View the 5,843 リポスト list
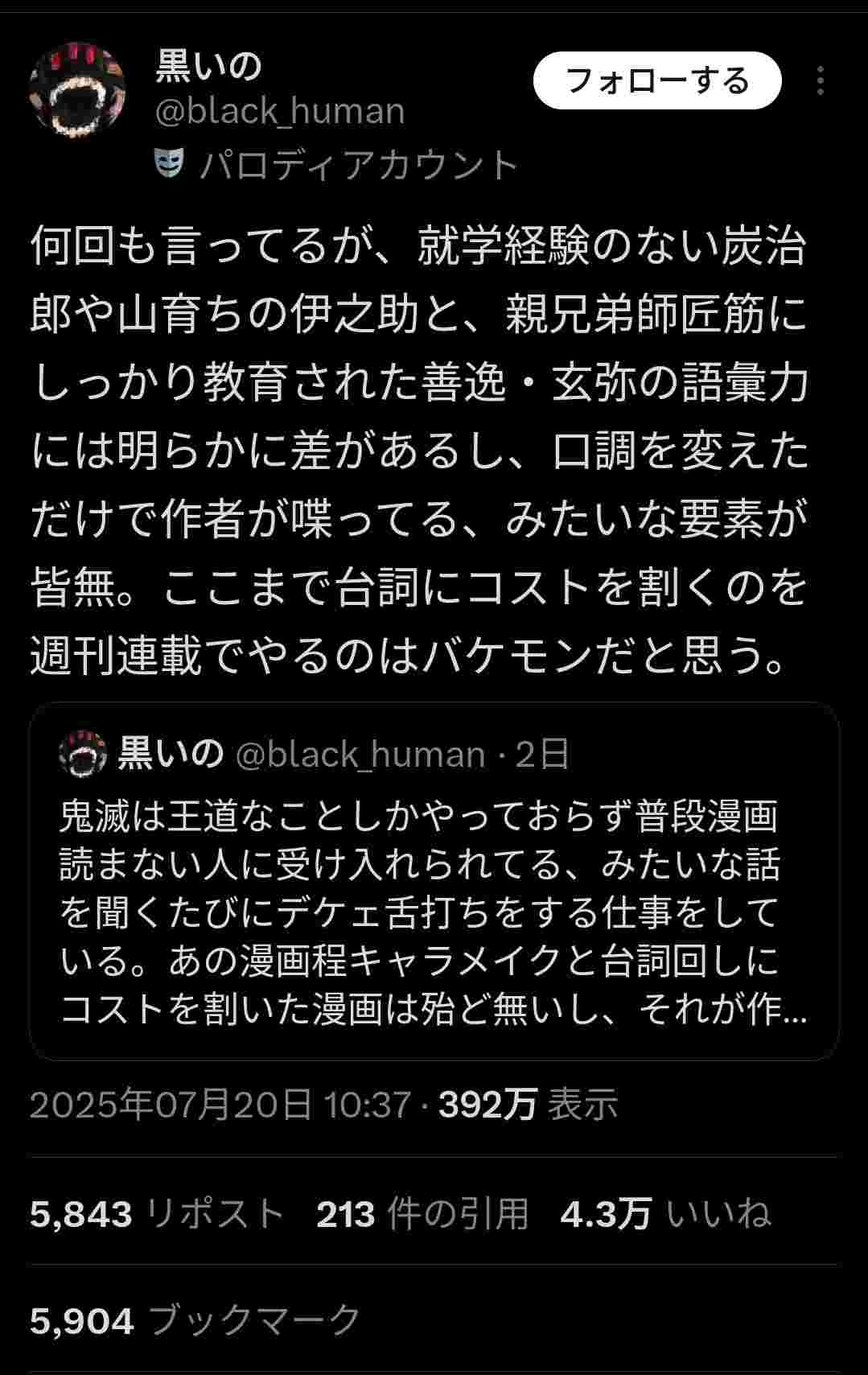Viewport: 868px width, 1375px height. pyautogui.click(x=157, y=1213)
